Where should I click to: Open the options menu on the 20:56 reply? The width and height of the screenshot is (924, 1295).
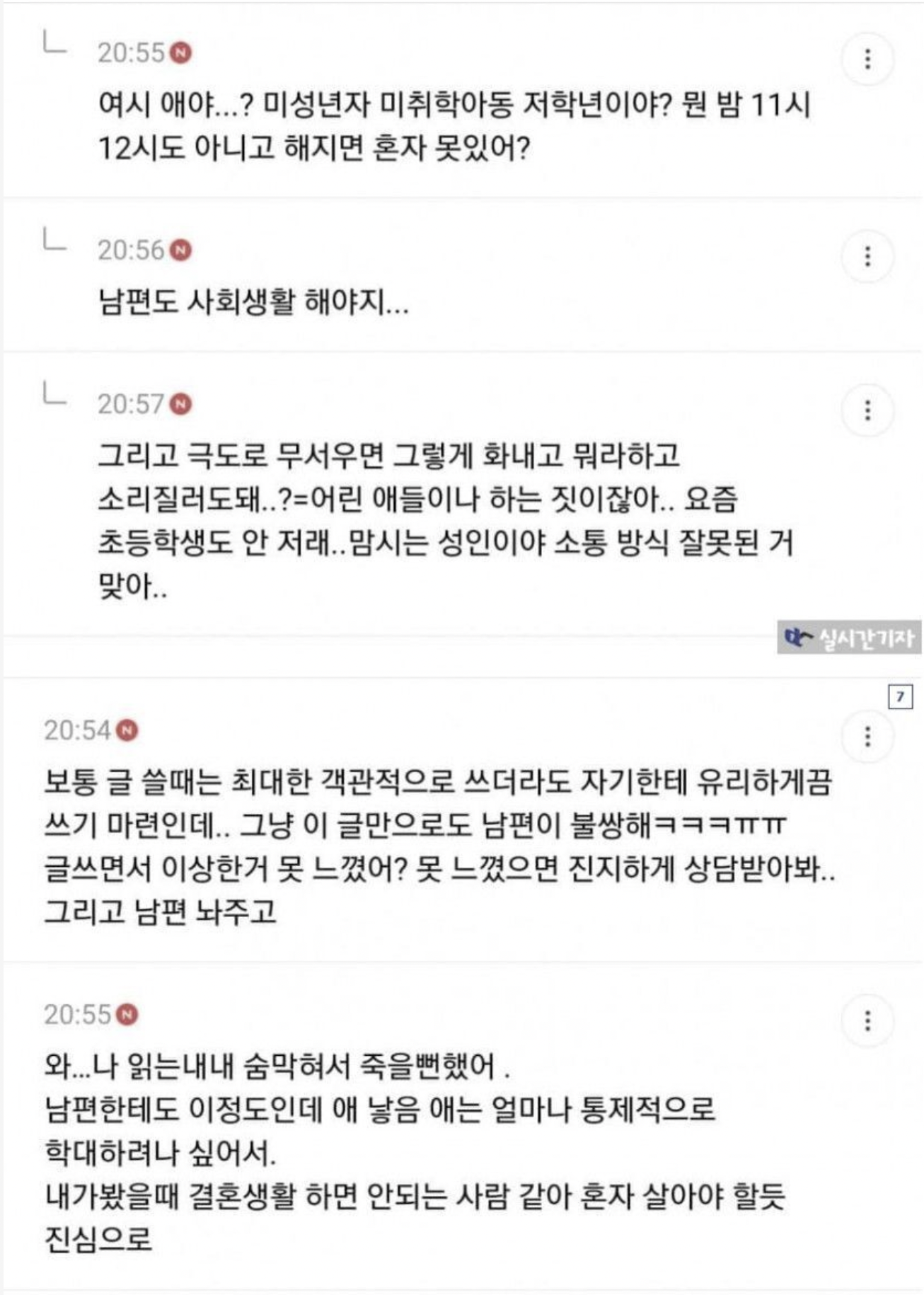point(867,256)
